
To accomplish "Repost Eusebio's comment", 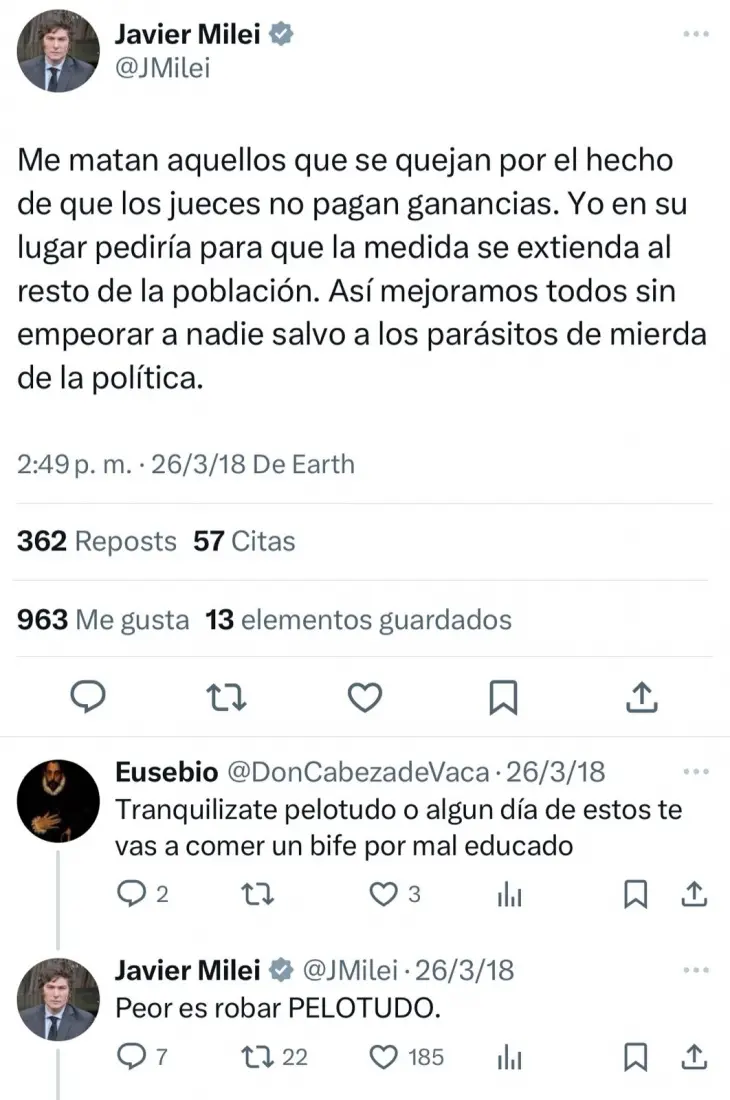I will (x=259, y=895).
